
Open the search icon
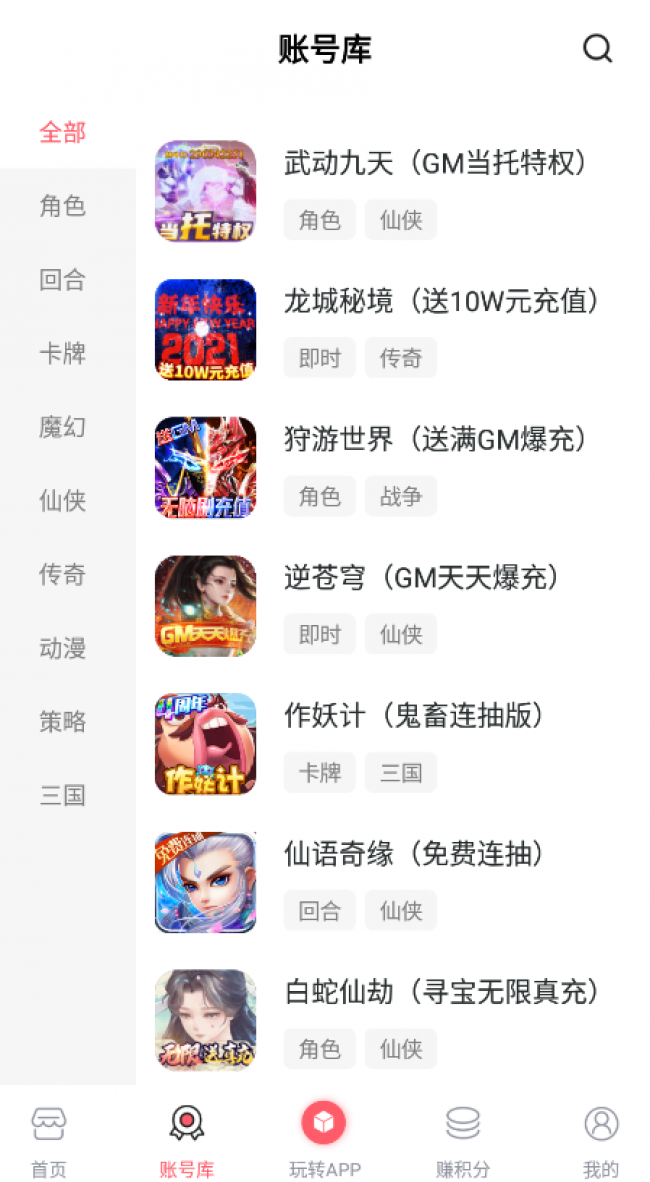click(x=597, y=49)
